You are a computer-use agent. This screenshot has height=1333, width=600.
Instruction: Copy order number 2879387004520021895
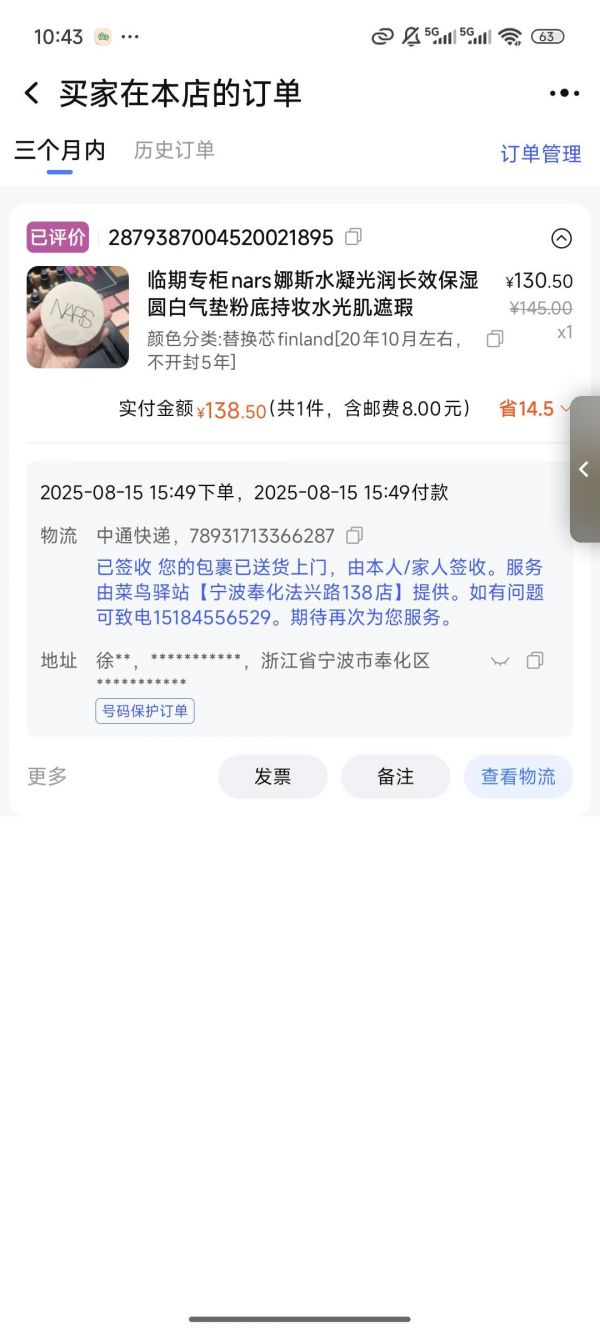[353, 237]
